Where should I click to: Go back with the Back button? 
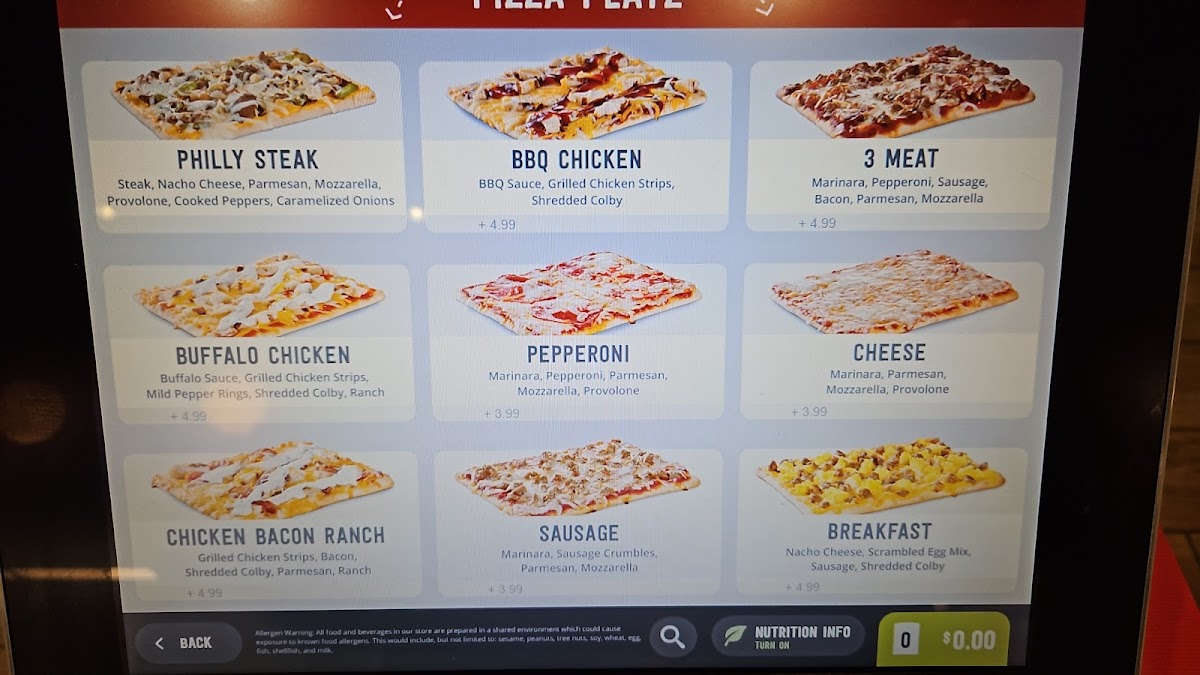pos(188,643)
